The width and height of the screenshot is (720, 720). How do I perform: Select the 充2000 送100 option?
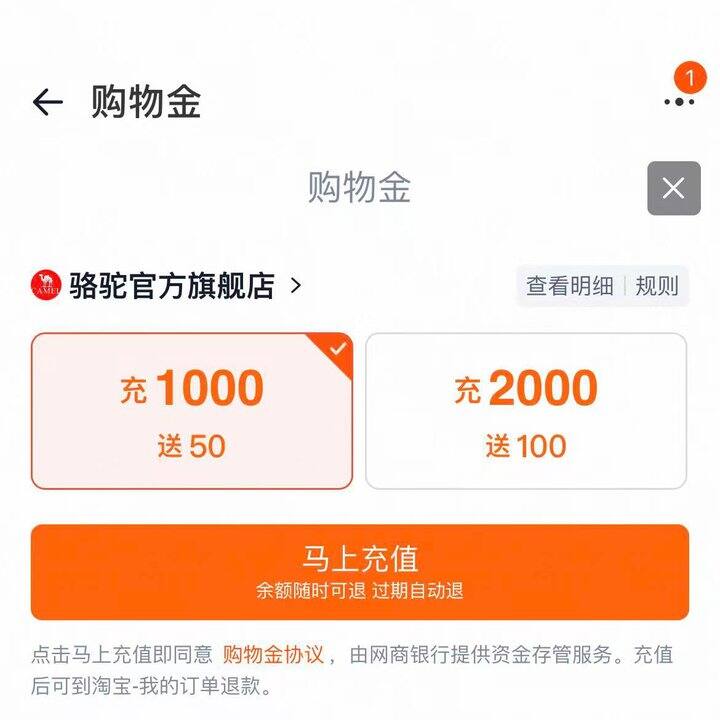point(526,411)
